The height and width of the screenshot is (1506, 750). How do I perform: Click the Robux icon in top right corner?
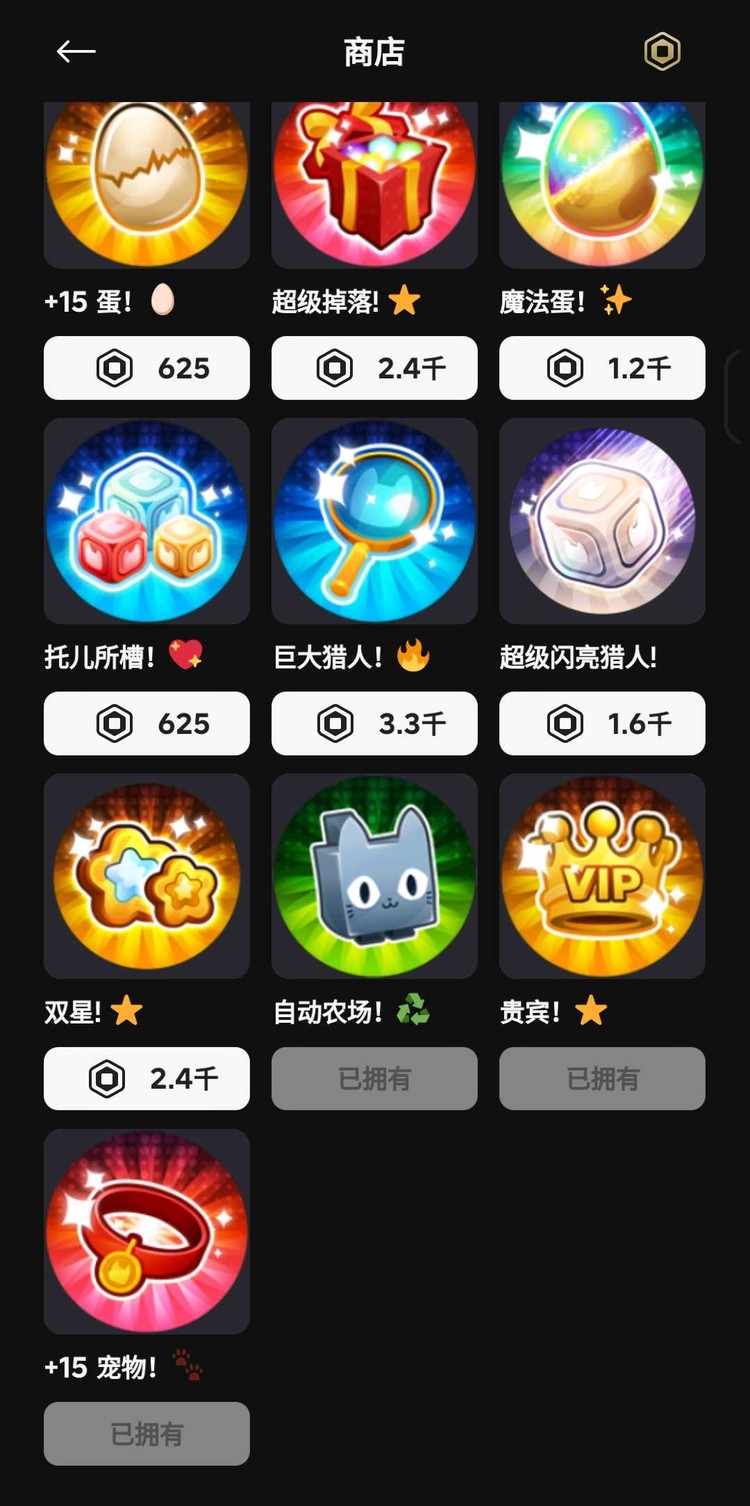663,50
